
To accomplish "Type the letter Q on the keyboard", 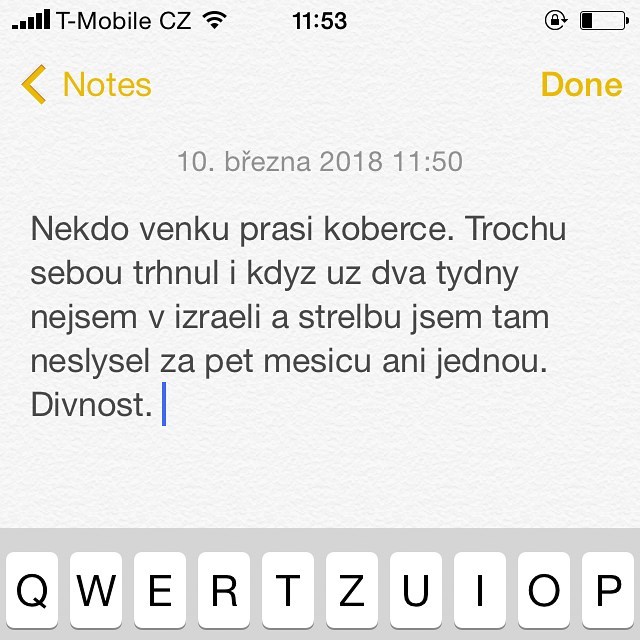I will coord(33,593).
